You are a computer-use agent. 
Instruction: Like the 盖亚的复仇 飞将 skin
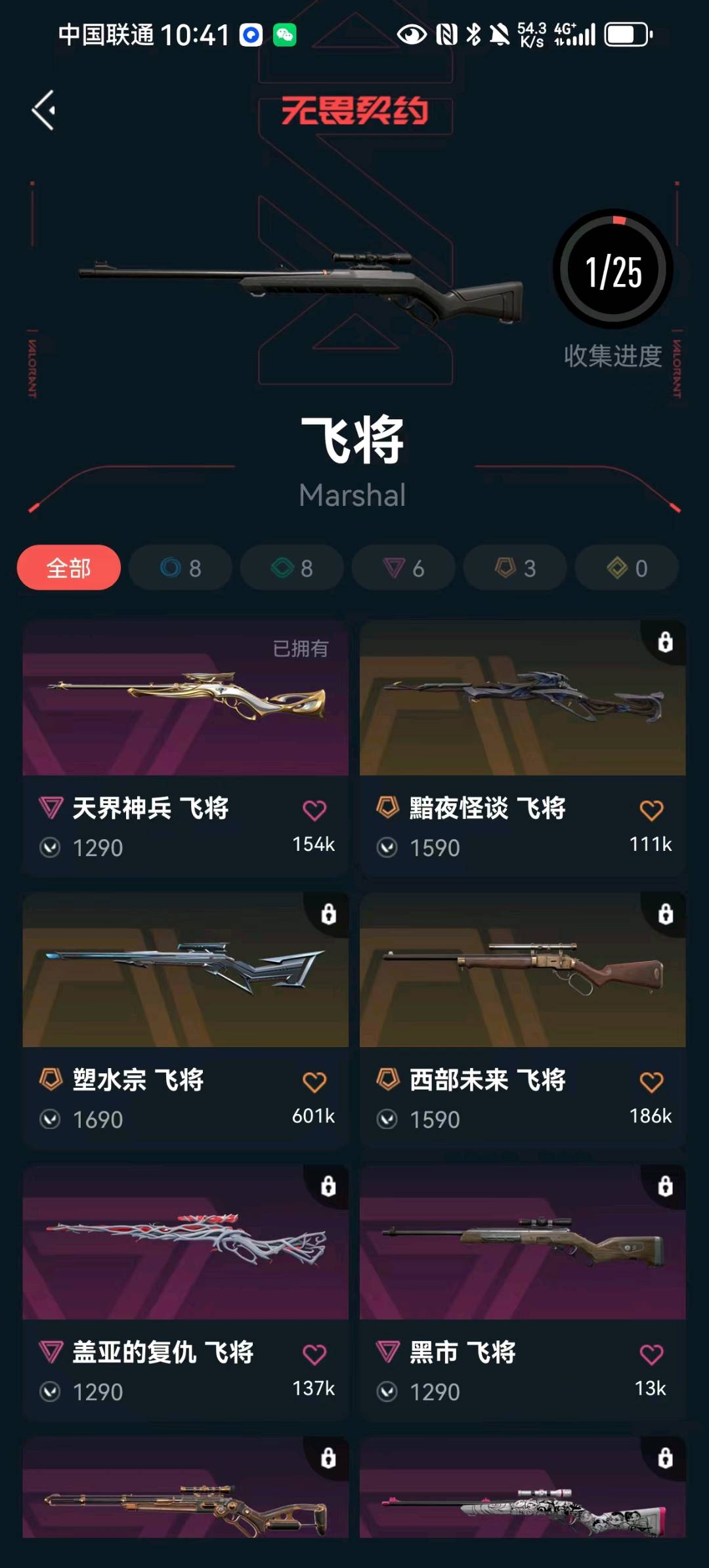coord(314,1354)
